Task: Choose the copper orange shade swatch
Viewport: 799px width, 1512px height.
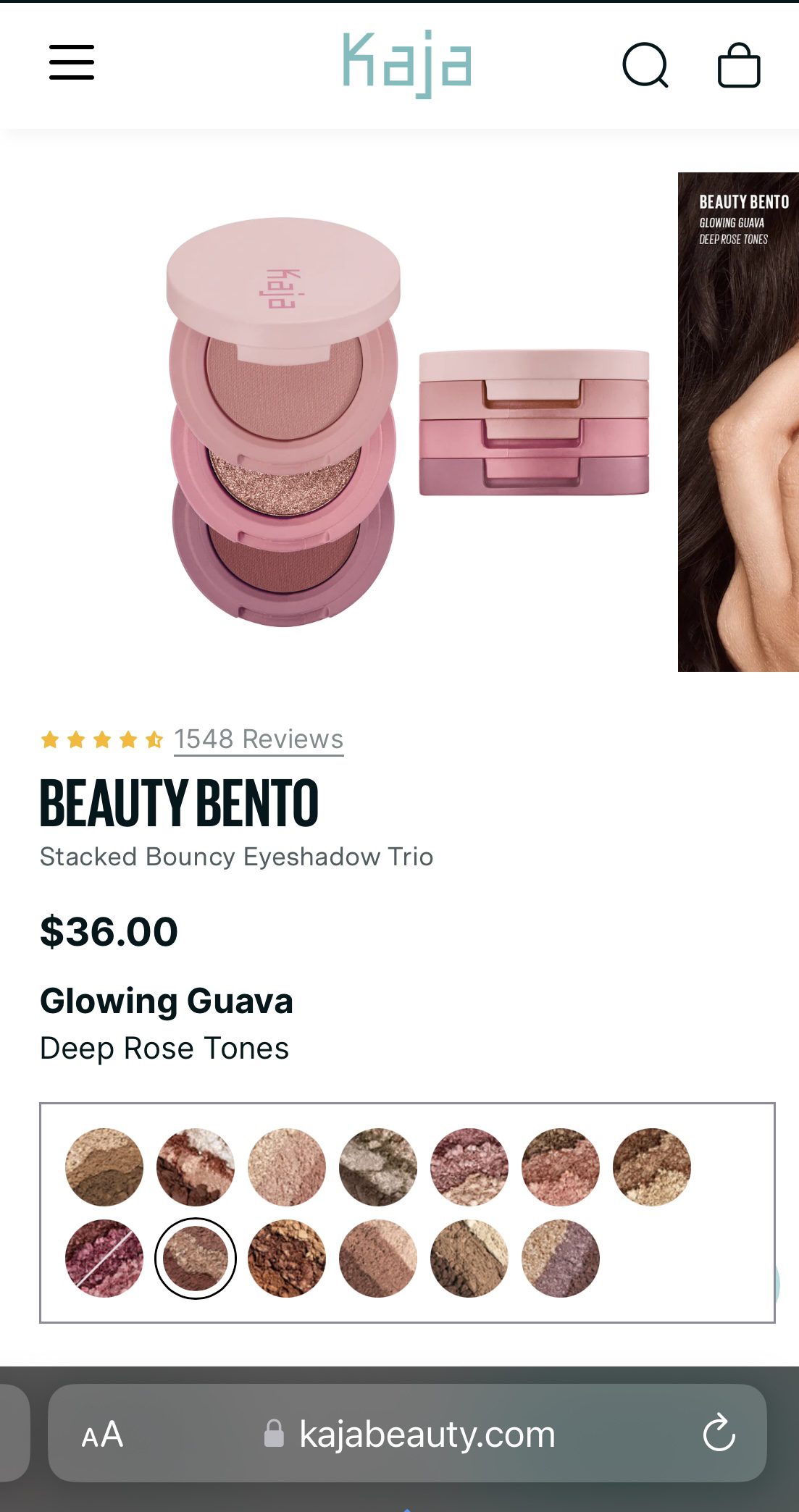Action: point(287,1258)
